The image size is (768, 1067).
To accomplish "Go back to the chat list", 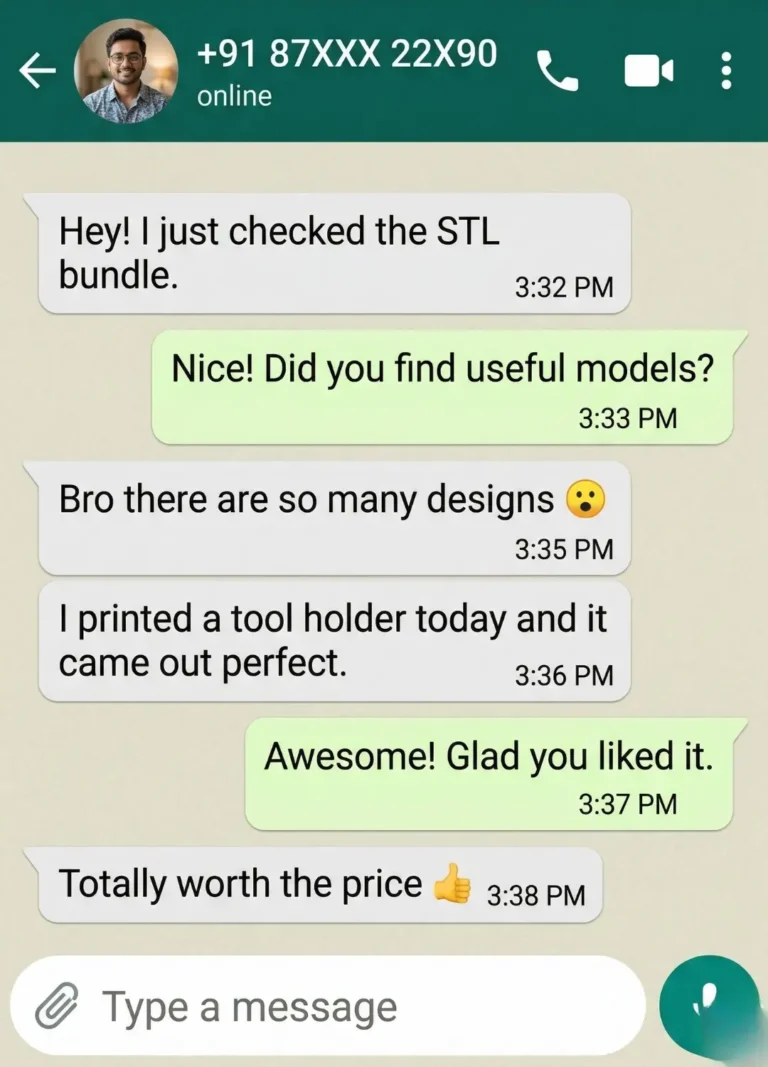I will pos(38,71).
